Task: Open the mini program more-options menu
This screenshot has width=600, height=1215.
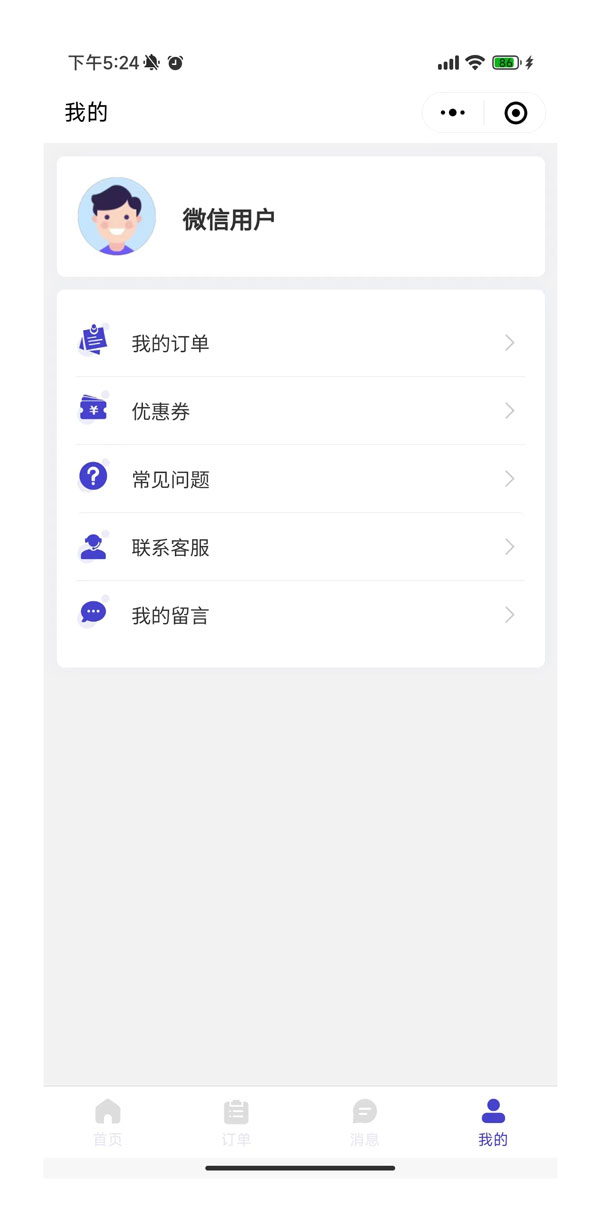Action: pyautogui.click(x=453, y=113)
